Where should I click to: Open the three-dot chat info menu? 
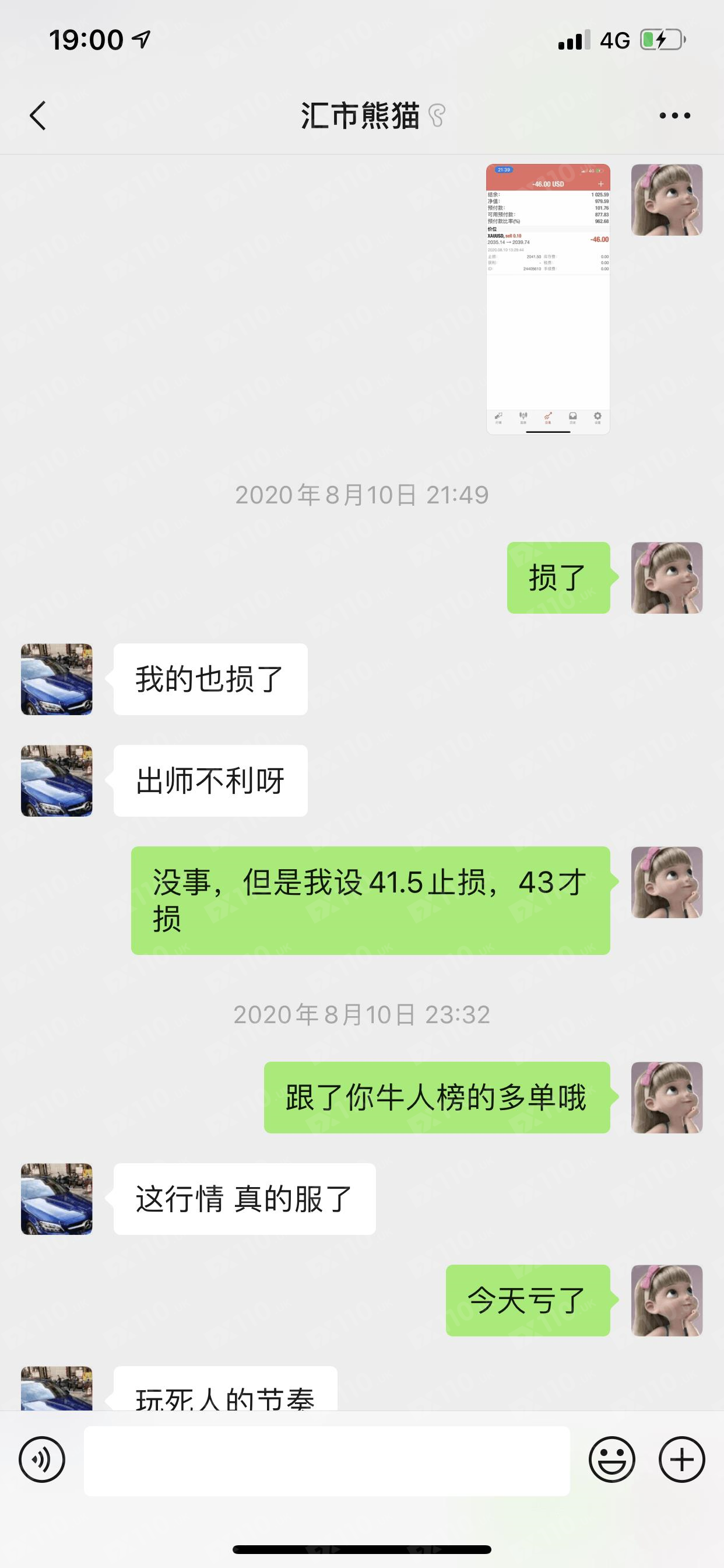pyautogui.click(x=674, y=115)
